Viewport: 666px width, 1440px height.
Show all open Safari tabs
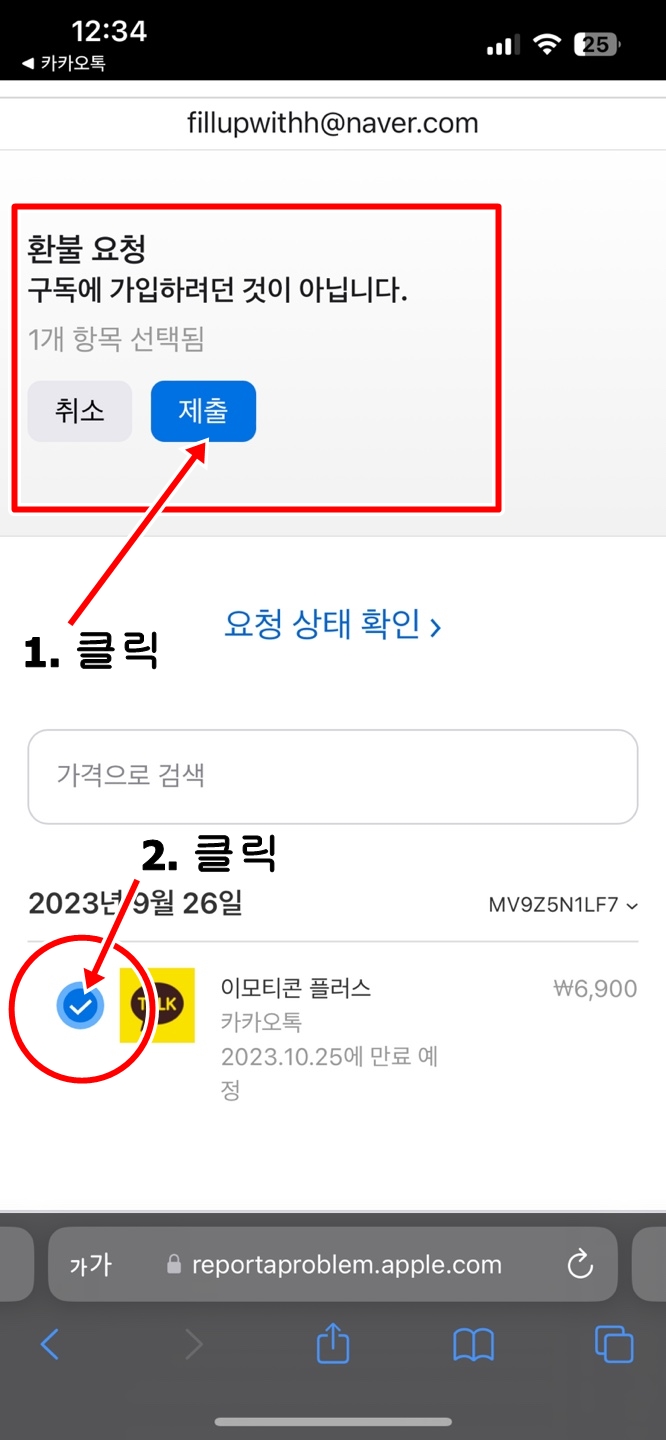613,1344
